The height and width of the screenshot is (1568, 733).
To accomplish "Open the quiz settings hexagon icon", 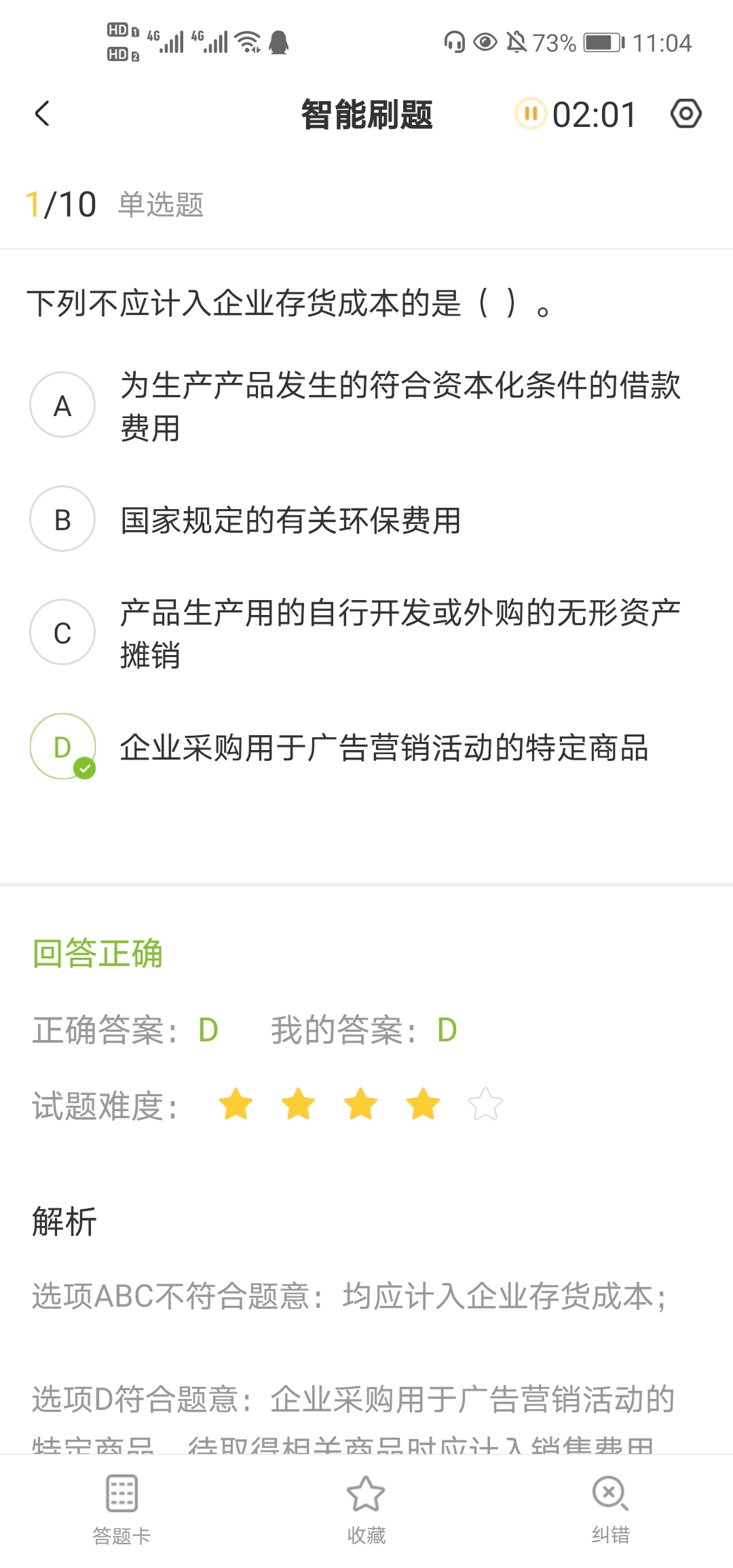I will [x=685, y=113].
